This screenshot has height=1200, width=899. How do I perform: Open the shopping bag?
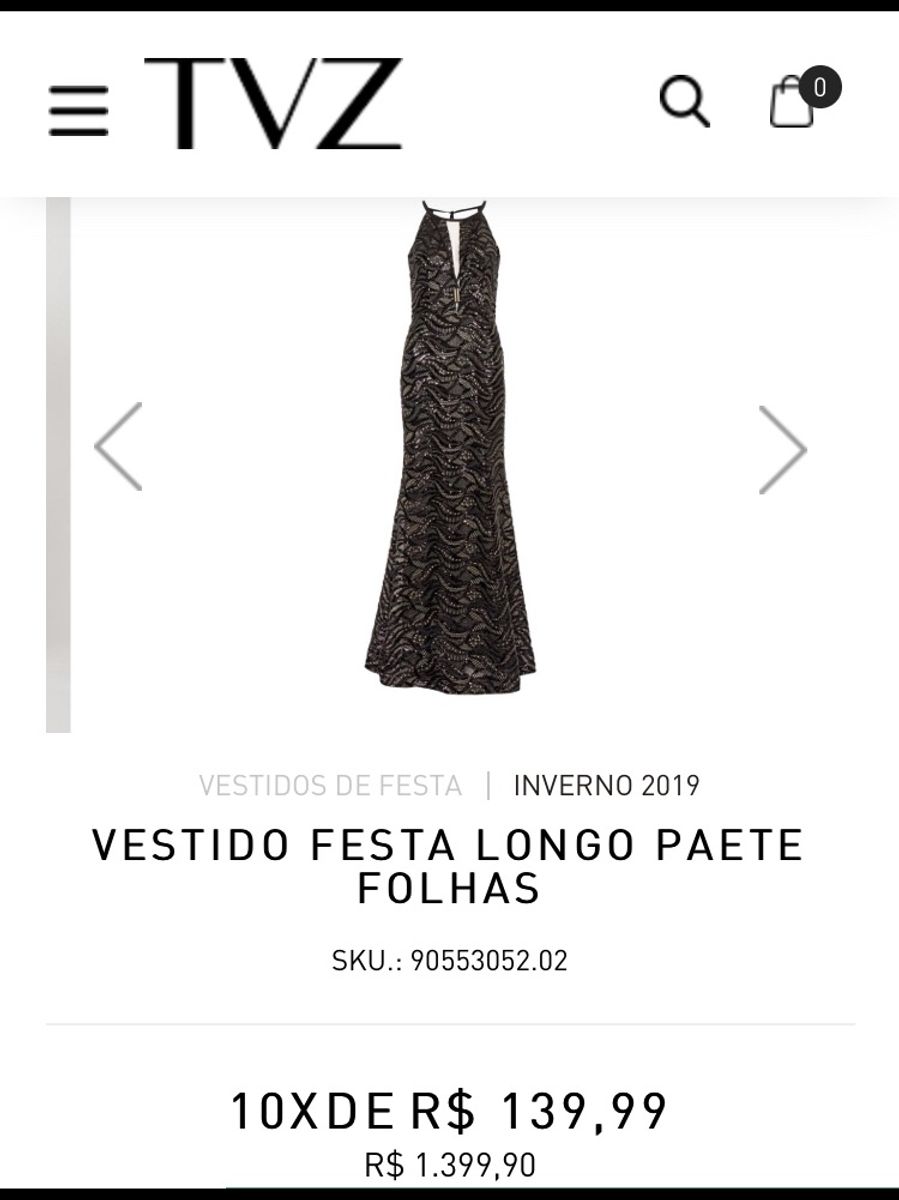[793, 102]
